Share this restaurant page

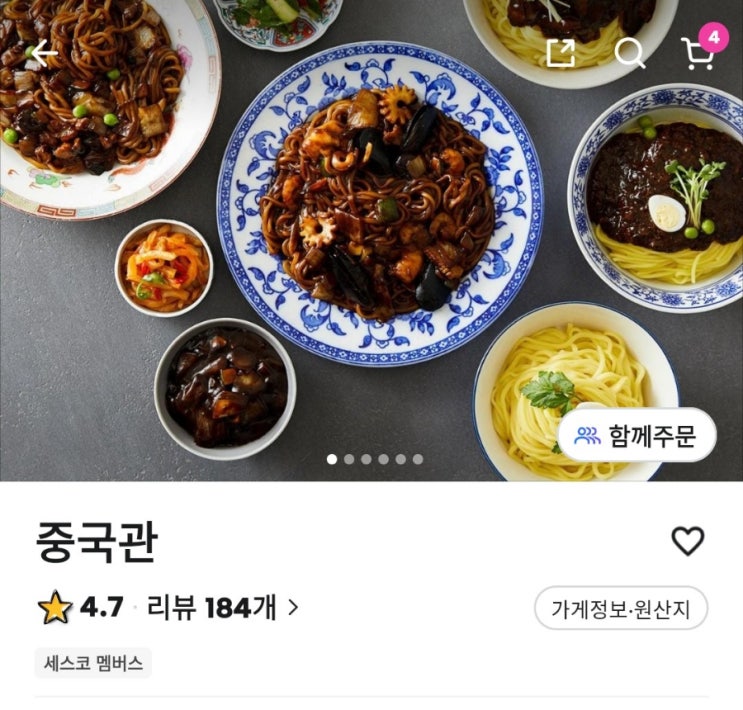tap(561, 52)
